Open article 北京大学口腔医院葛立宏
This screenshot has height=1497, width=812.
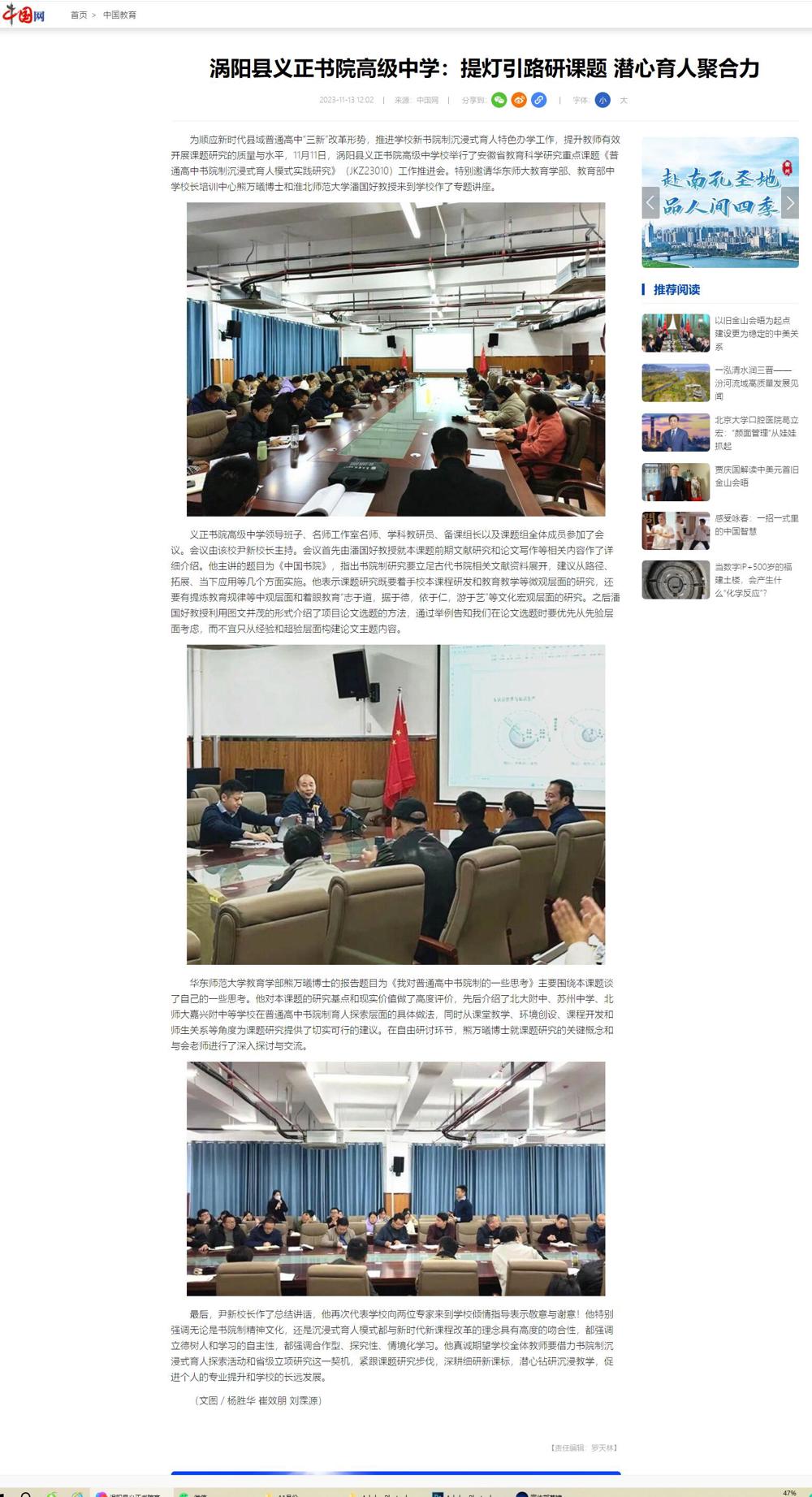coord(755,432)
